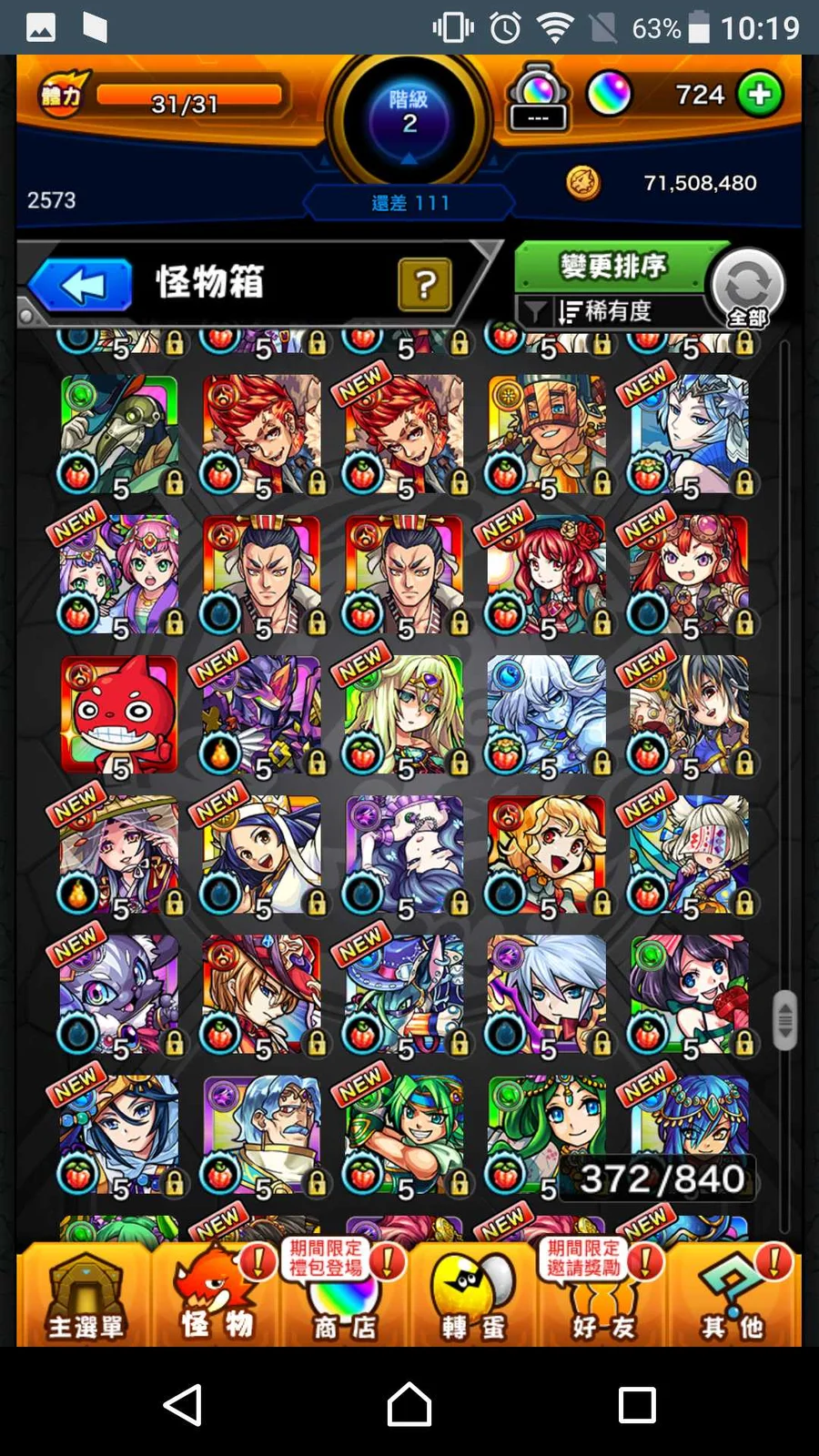Image resolution: width=819 pixels, height=1456 pixels.
Task: Select the NEW purple dragon mecha monster
Action: point(262,715)
